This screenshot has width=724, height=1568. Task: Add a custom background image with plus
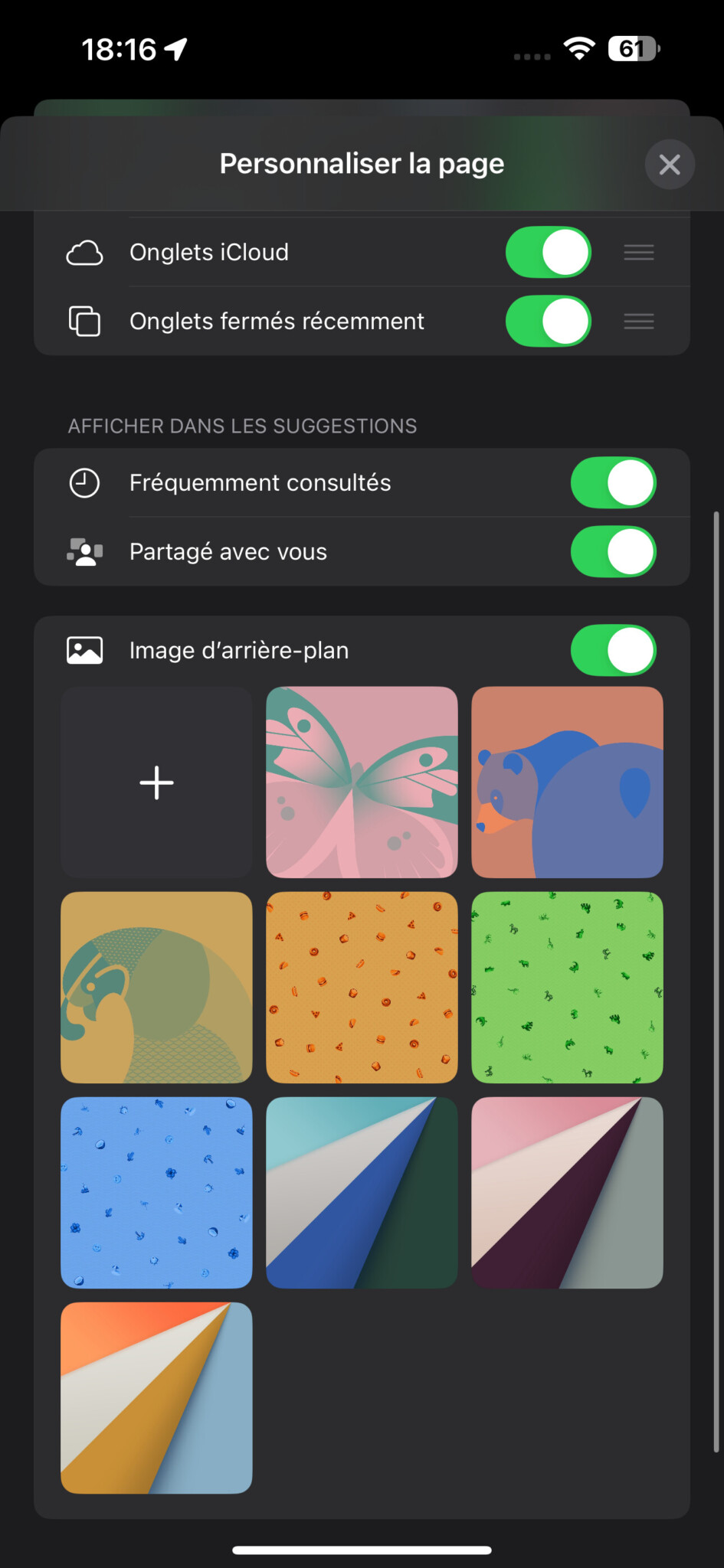[x=156, y=782]
